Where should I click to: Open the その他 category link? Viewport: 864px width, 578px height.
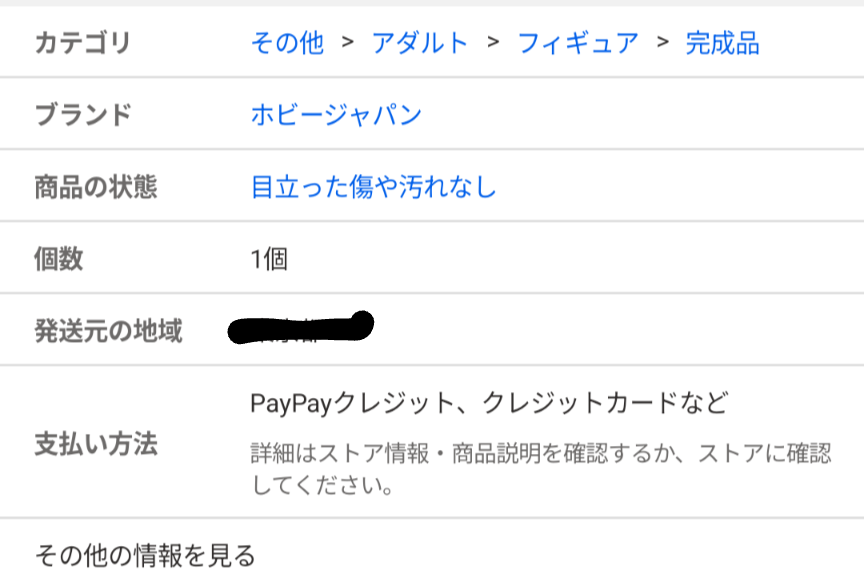click(x=286, y=43)
